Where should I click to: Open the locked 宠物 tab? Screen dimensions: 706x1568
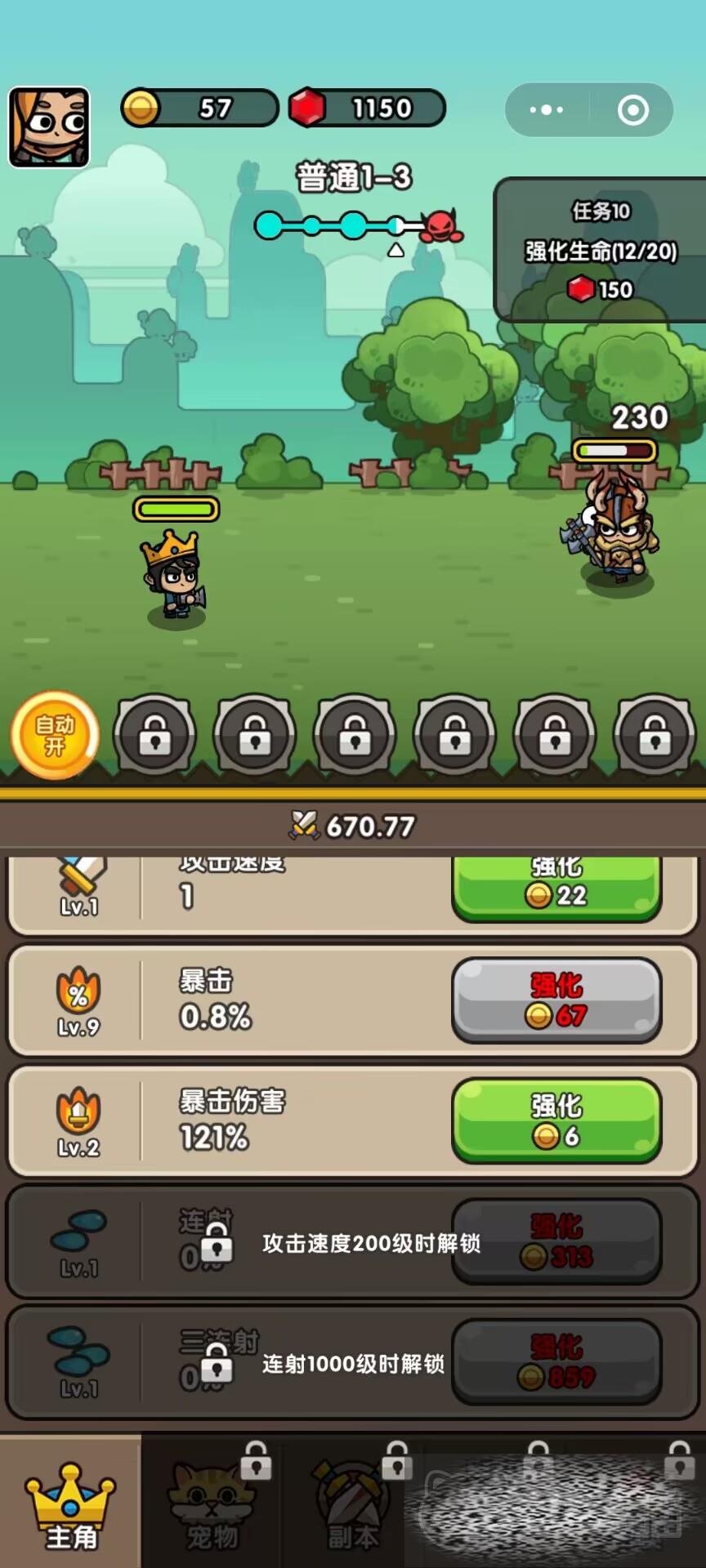[x=212, y=1506]
